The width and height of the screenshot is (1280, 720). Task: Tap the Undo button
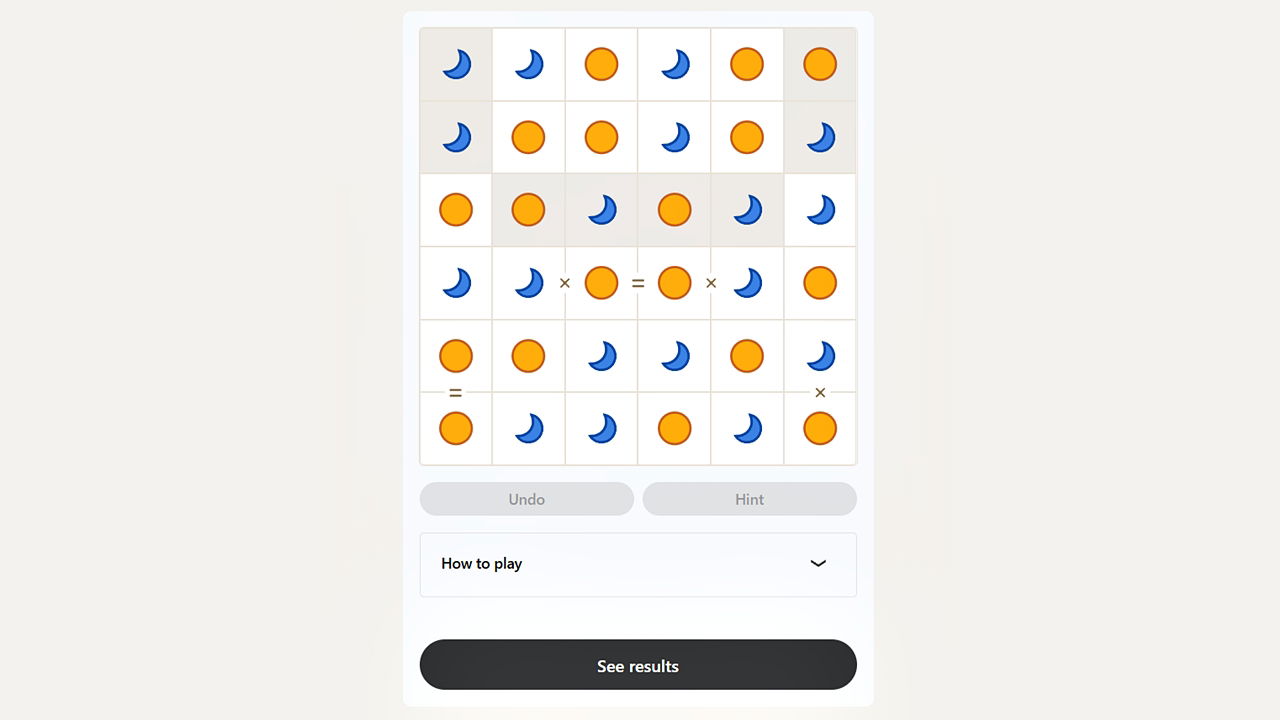point(526,499)
